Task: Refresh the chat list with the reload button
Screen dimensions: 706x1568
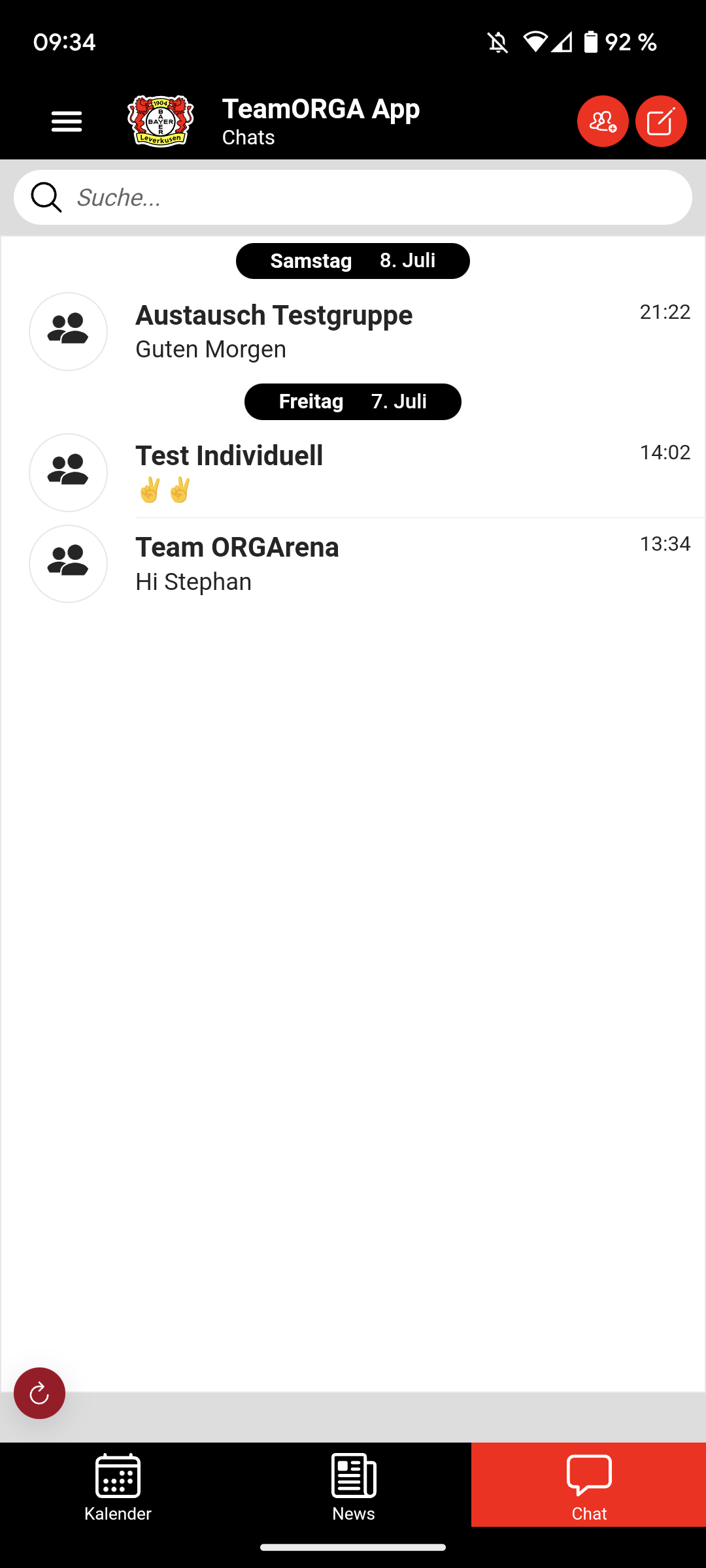Action: (39, 1393)
